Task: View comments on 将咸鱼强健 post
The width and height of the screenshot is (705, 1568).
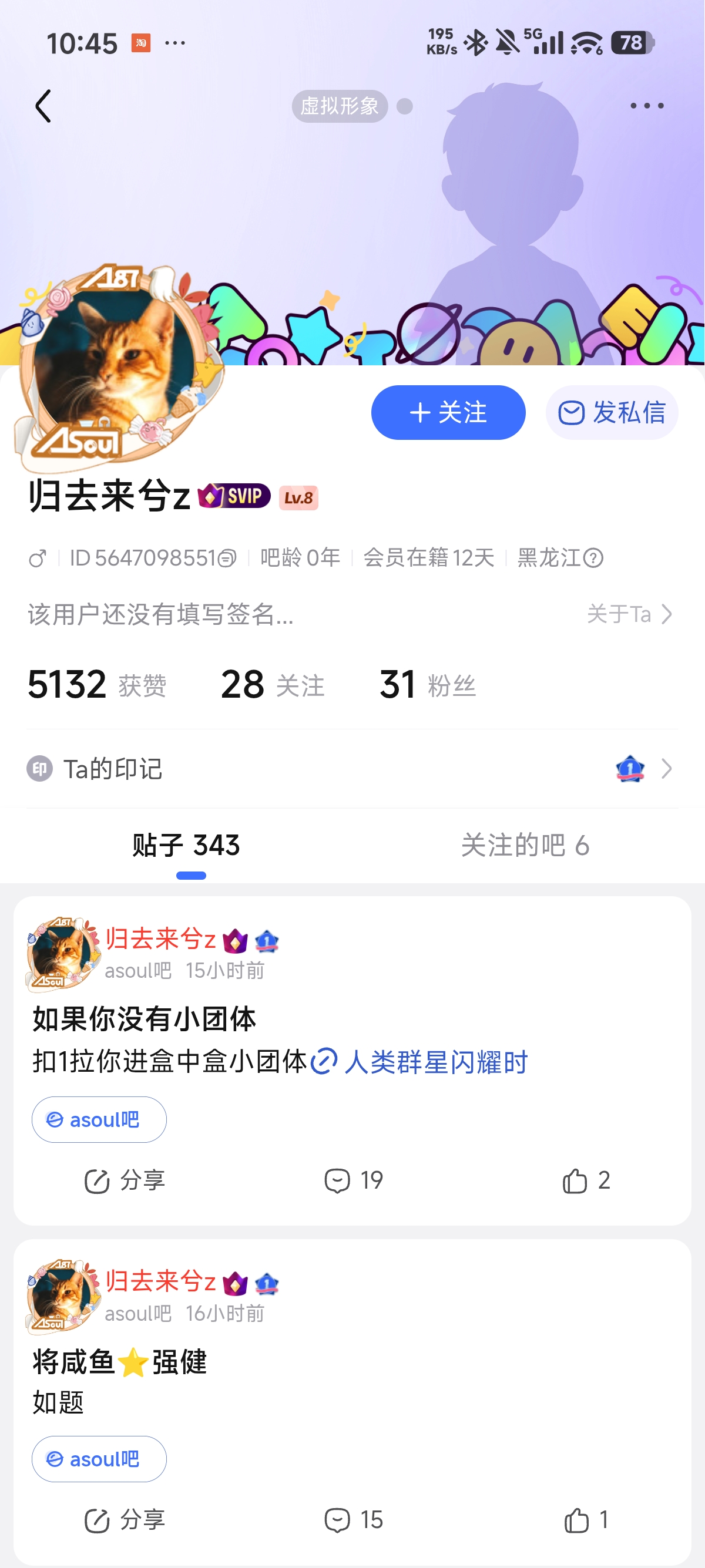Action: tap(354, 1520)
